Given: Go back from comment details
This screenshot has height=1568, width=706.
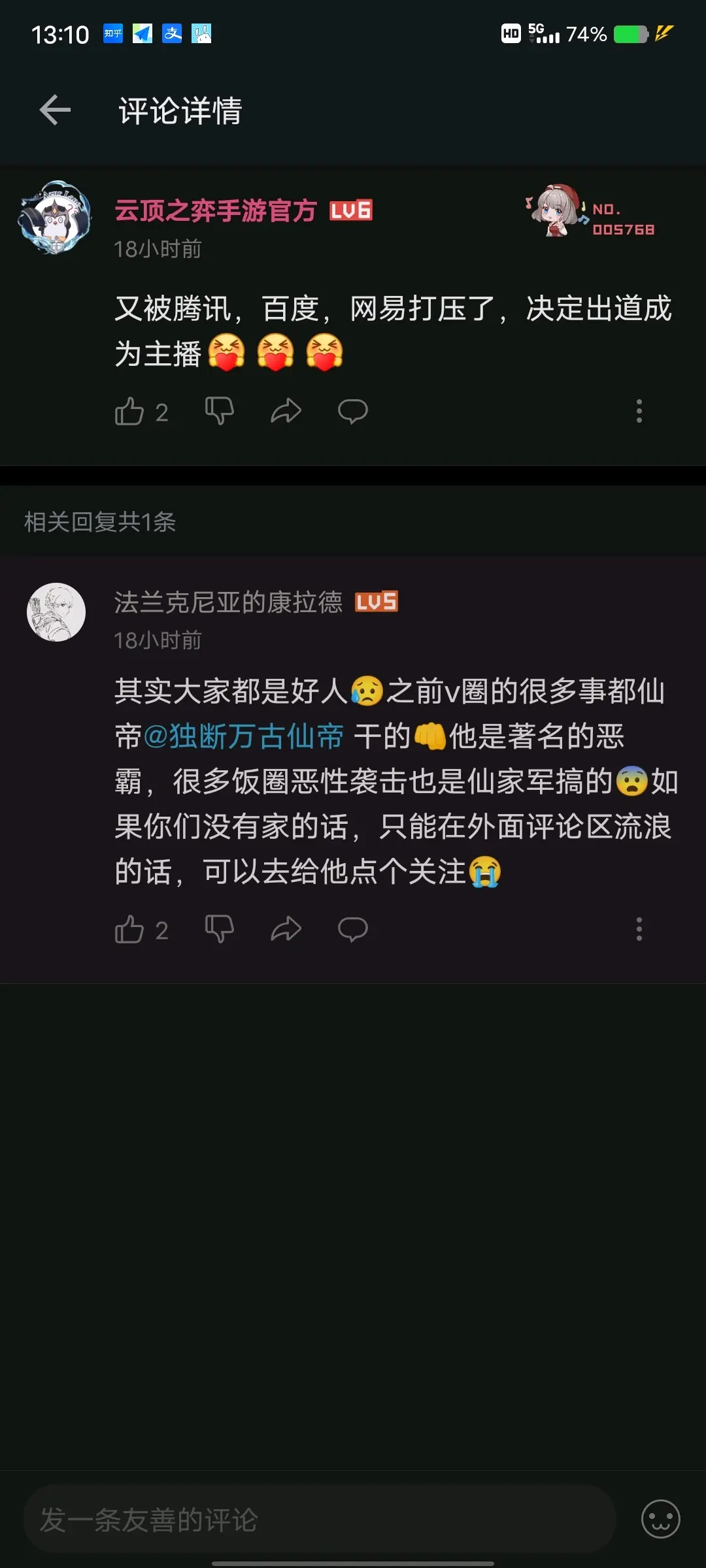Looking at the screenshot, I should (x=55, y=110).
